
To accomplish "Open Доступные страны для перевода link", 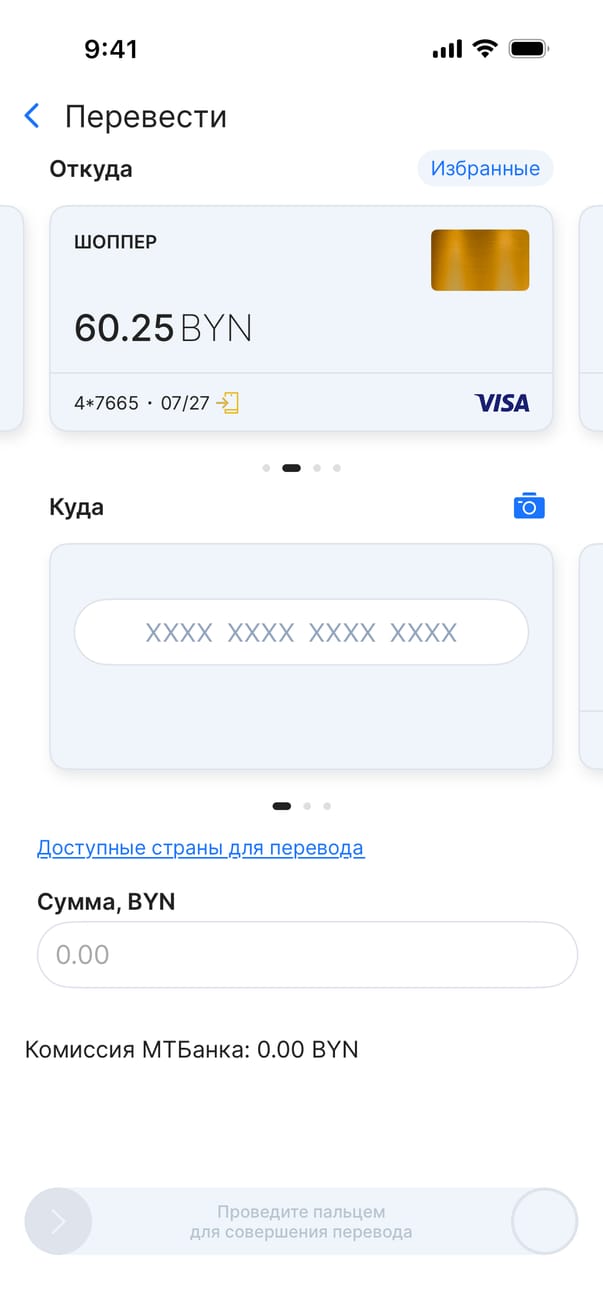I will (x=200, y=849).
